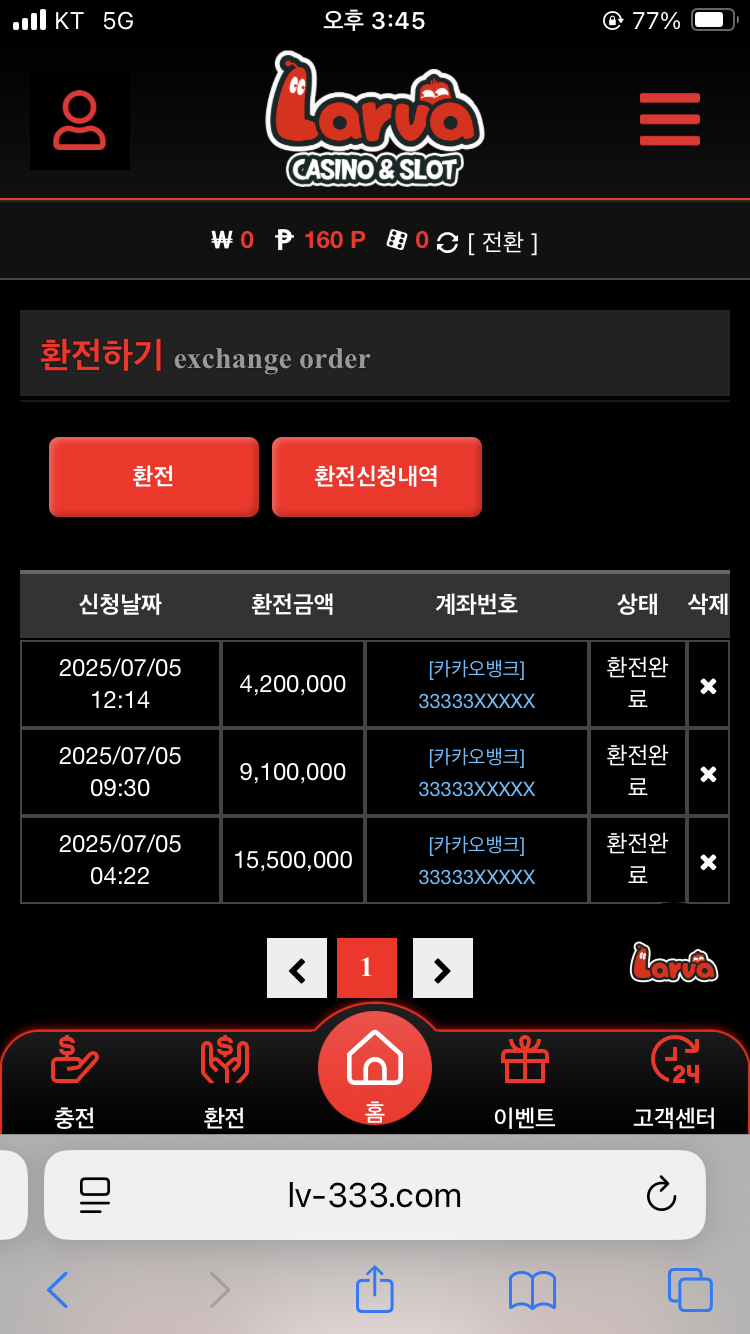Open 고객센터 support tab
This screenshot has height=1334, width=750.
(x=675, y=1082)
